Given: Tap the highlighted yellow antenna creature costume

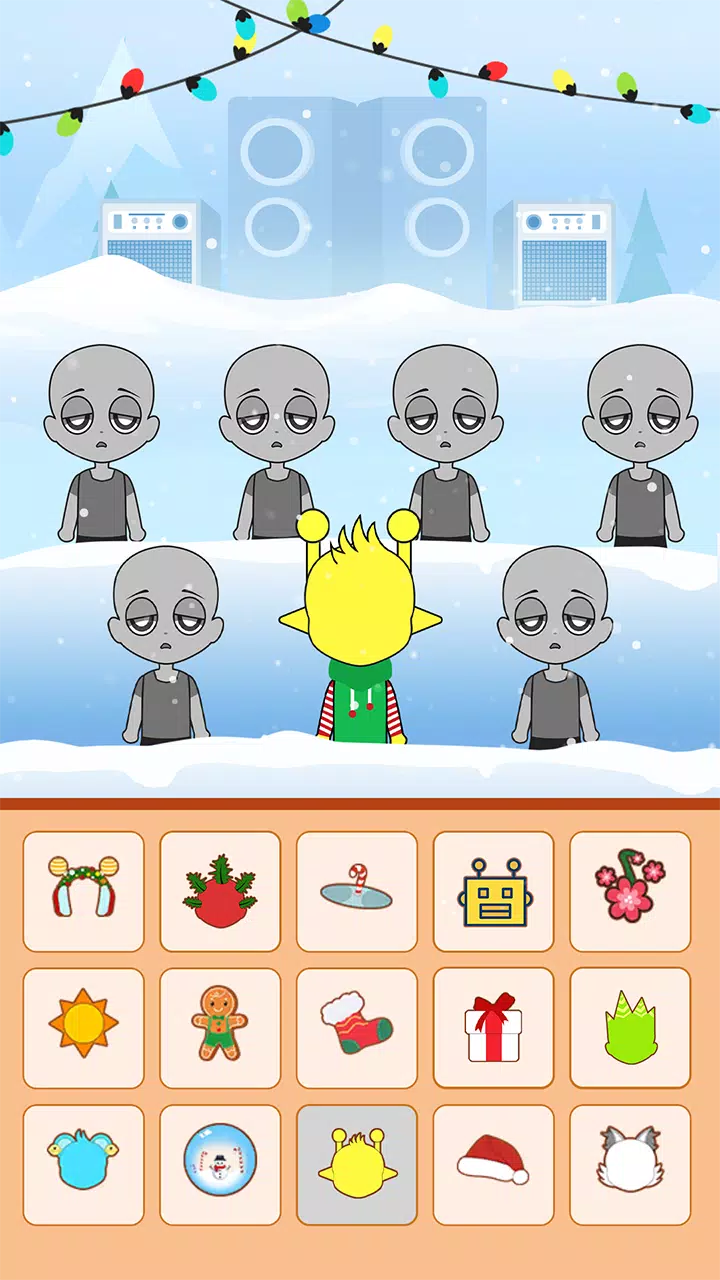Looking at the screenshot, I should click(x=357, y=1165).
